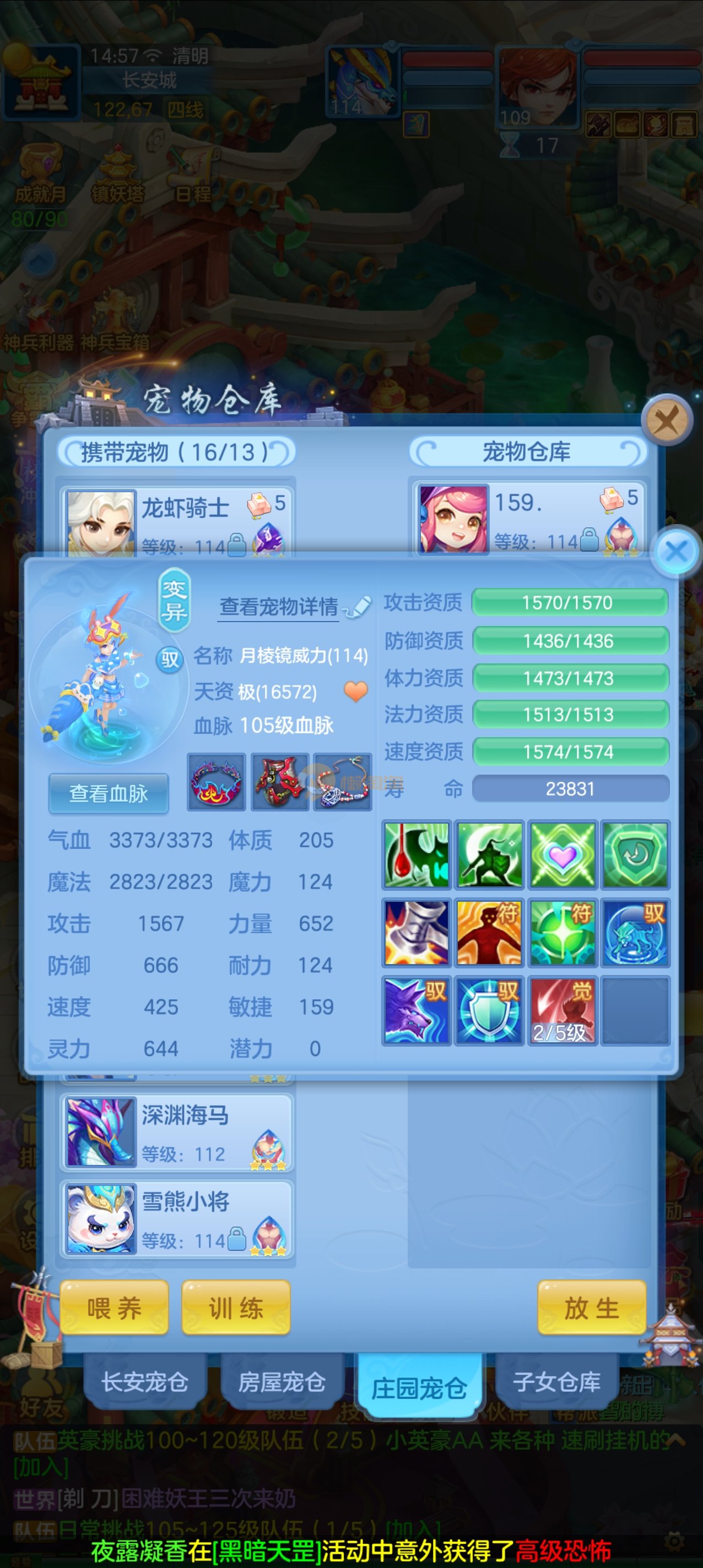
Task: Switch to the 房屋宠仓 tab
Action: 282,1382
